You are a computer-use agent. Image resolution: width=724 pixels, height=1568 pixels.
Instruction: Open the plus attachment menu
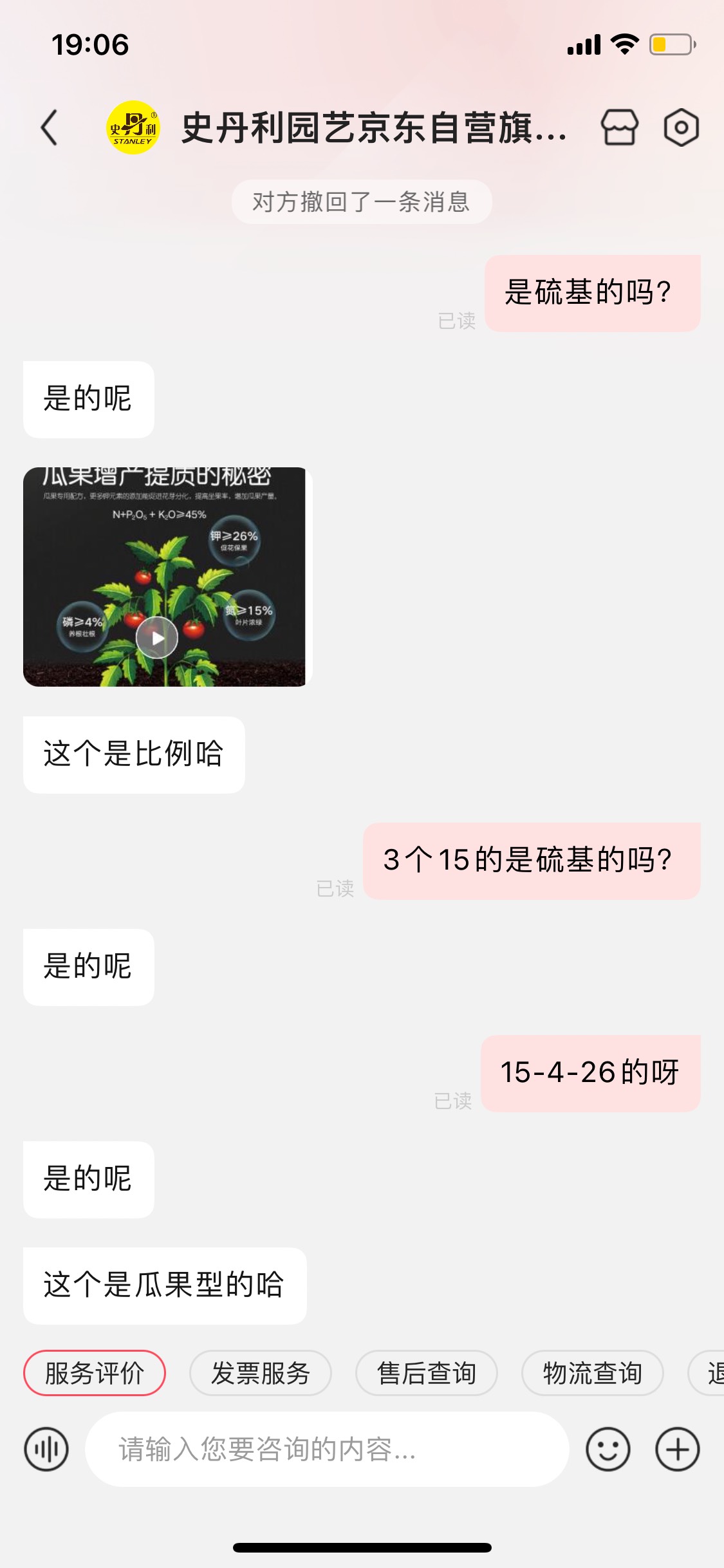[678, 1449]
